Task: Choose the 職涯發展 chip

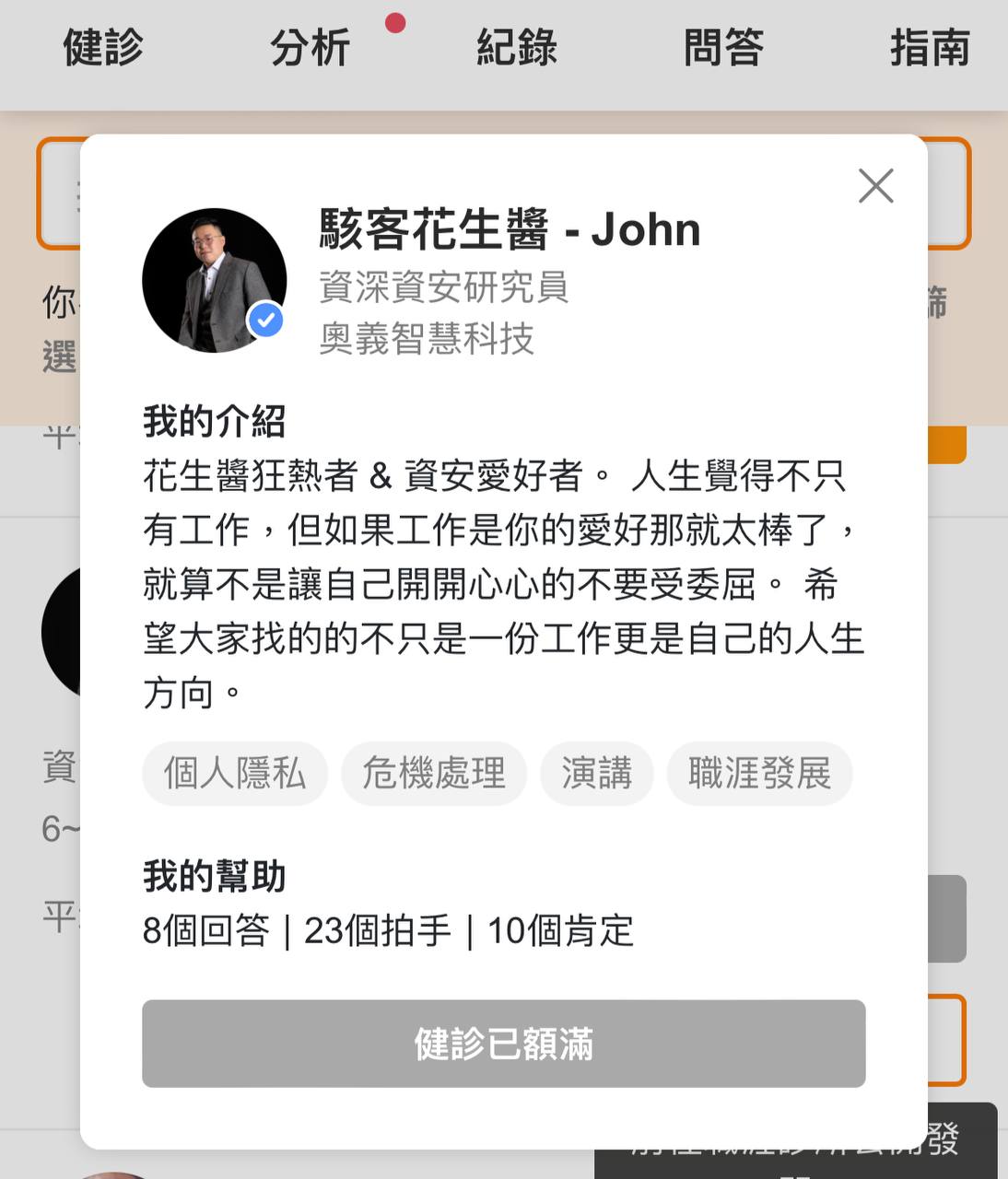Action: tap(759, 773)
